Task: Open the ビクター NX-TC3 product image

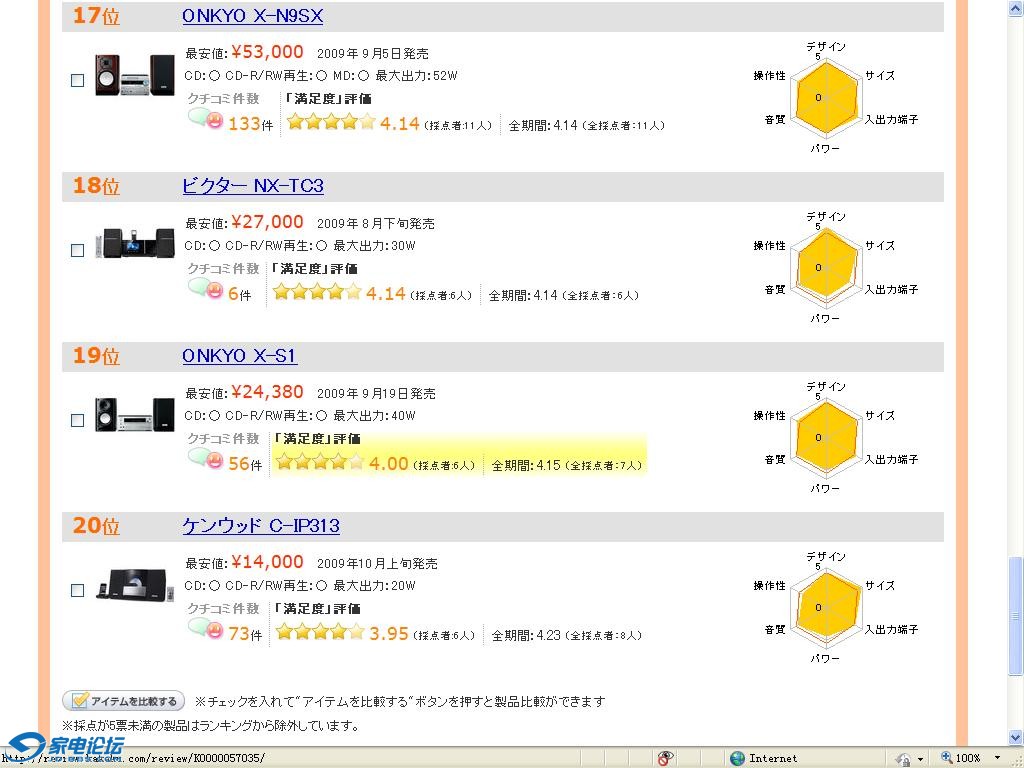Action: pyautogui.click(x=135, y=244)
